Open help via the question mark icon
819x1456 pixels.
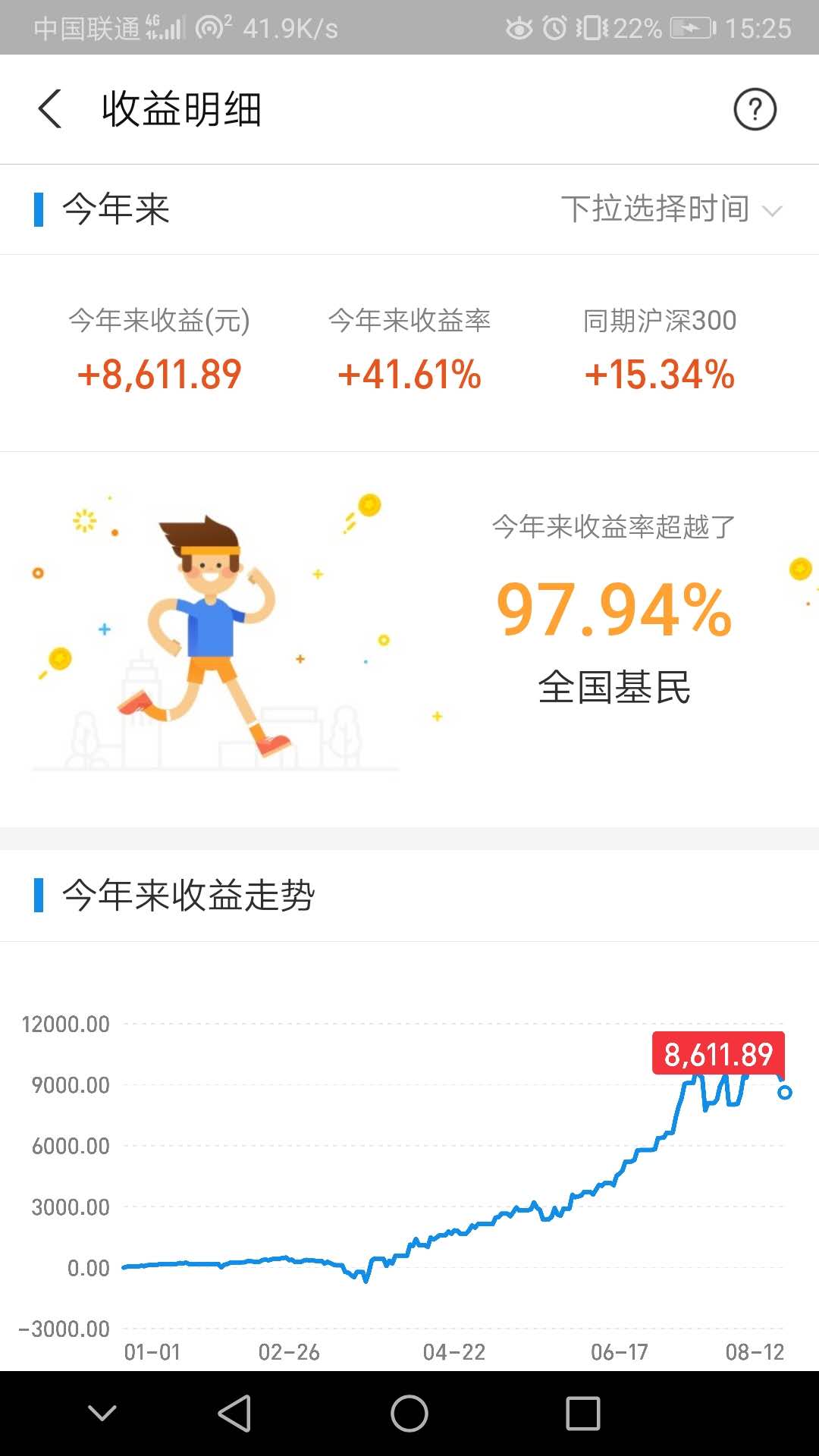(755, 108)
